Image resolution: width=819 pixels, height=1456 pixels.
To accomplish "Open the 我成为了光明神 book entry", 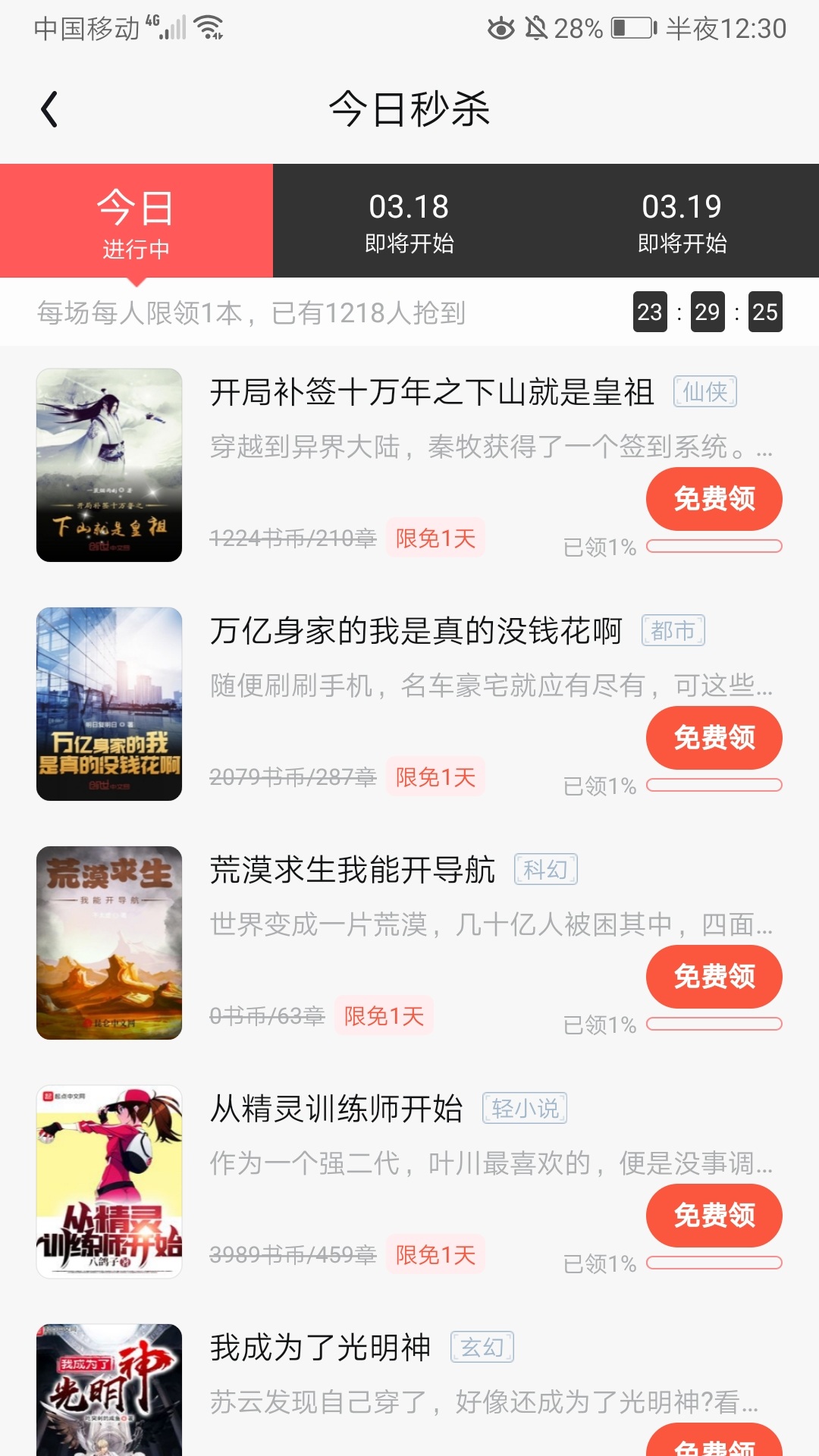I will [320, 1348].
